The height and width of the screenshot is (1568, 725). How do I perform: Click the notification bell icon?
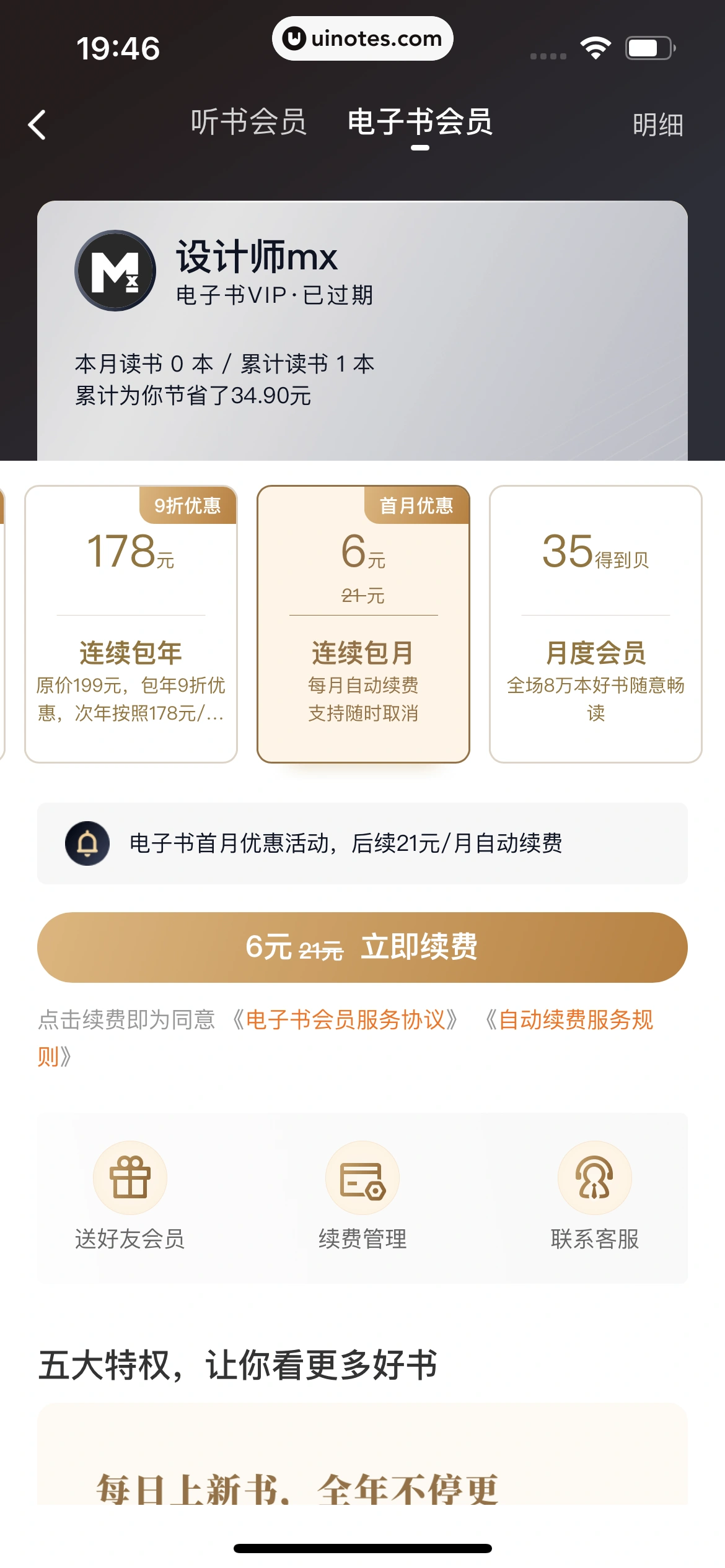pyautogui.click(x=87, y=842)
